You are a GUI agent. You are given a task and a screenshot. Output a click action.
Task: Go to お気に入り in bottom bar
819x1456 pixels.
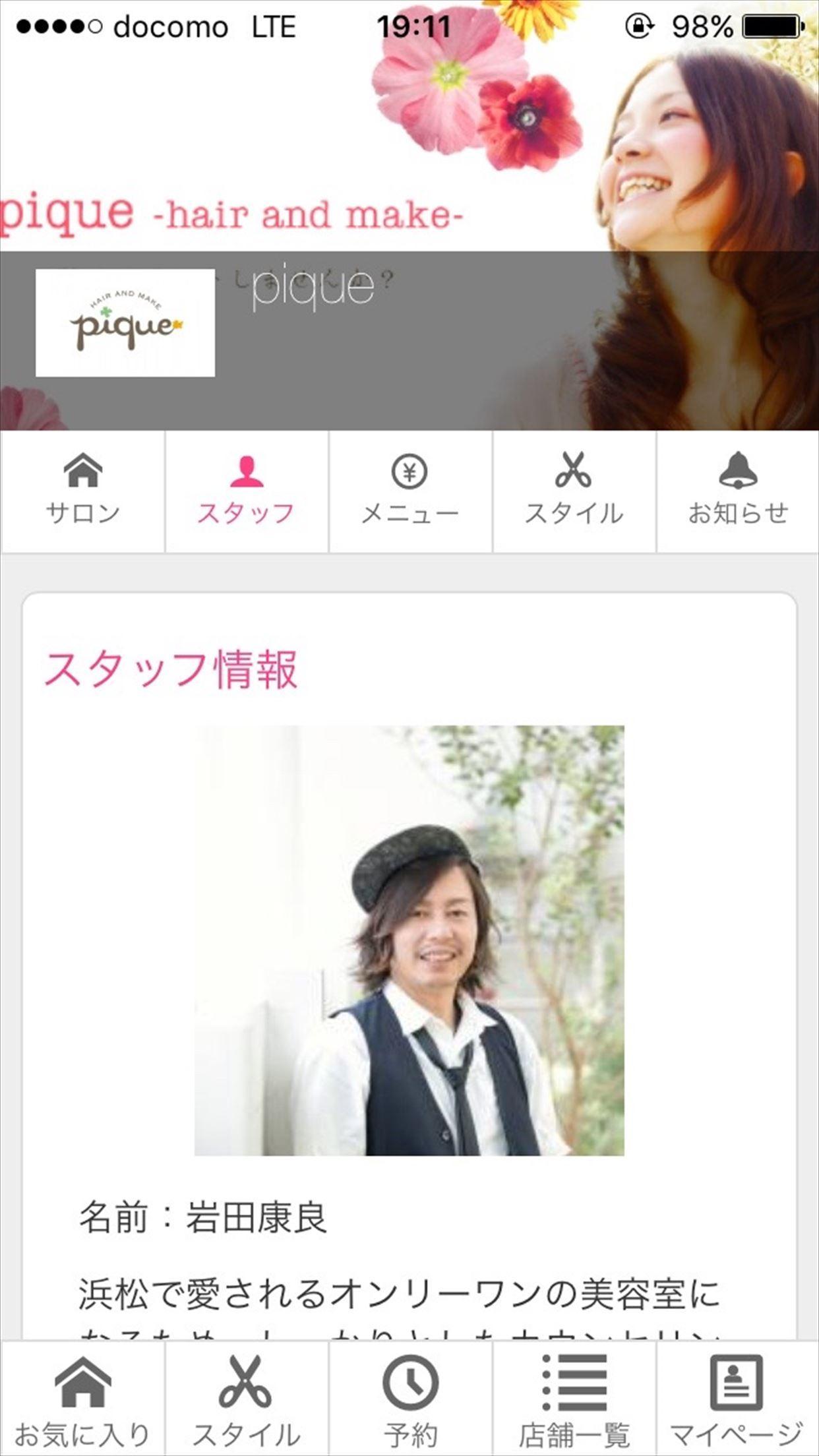pyautogui.click(x=82, y=1399)
